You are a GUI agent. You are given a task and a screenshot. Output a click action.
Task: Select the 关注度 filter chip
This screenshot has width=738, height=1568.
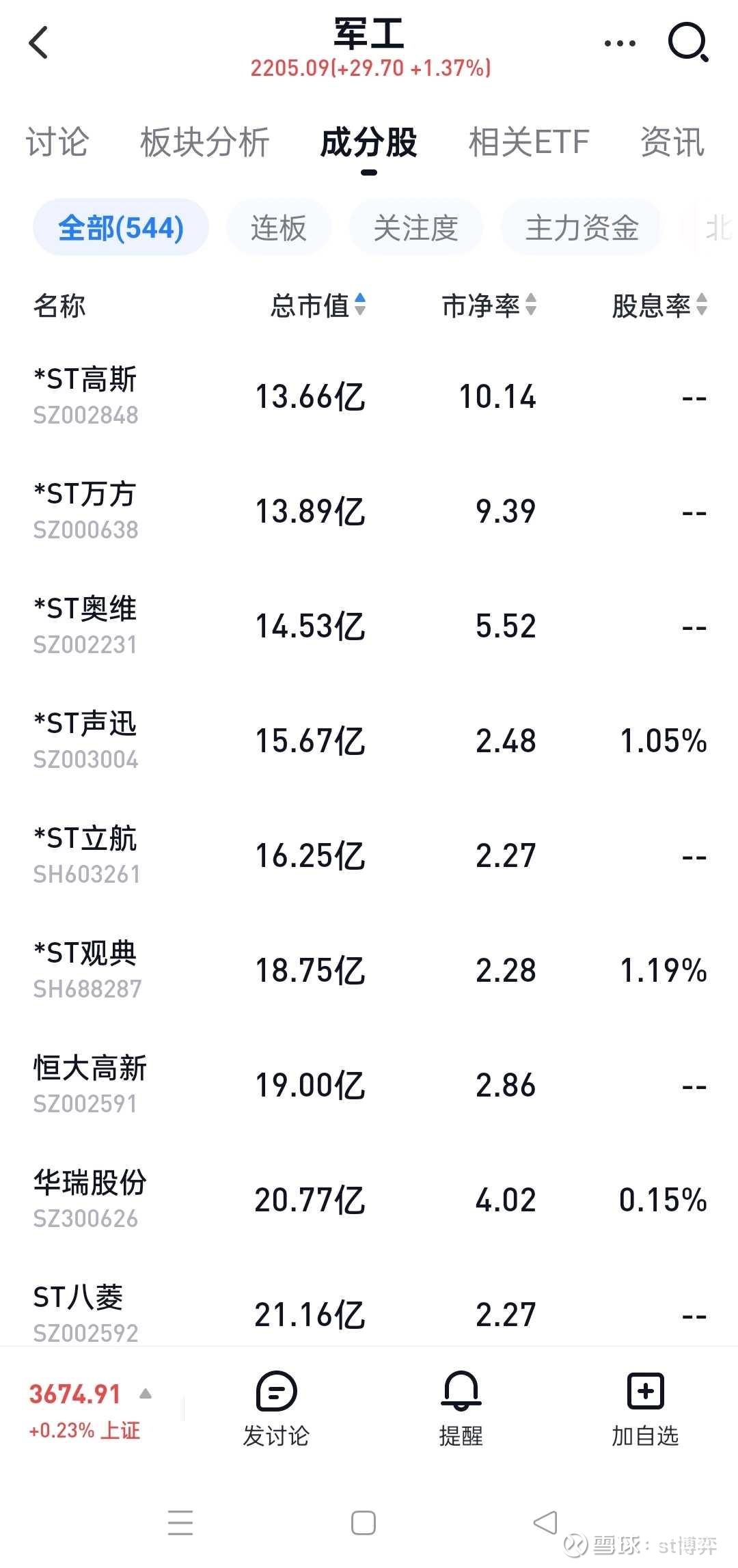(416, 228)
